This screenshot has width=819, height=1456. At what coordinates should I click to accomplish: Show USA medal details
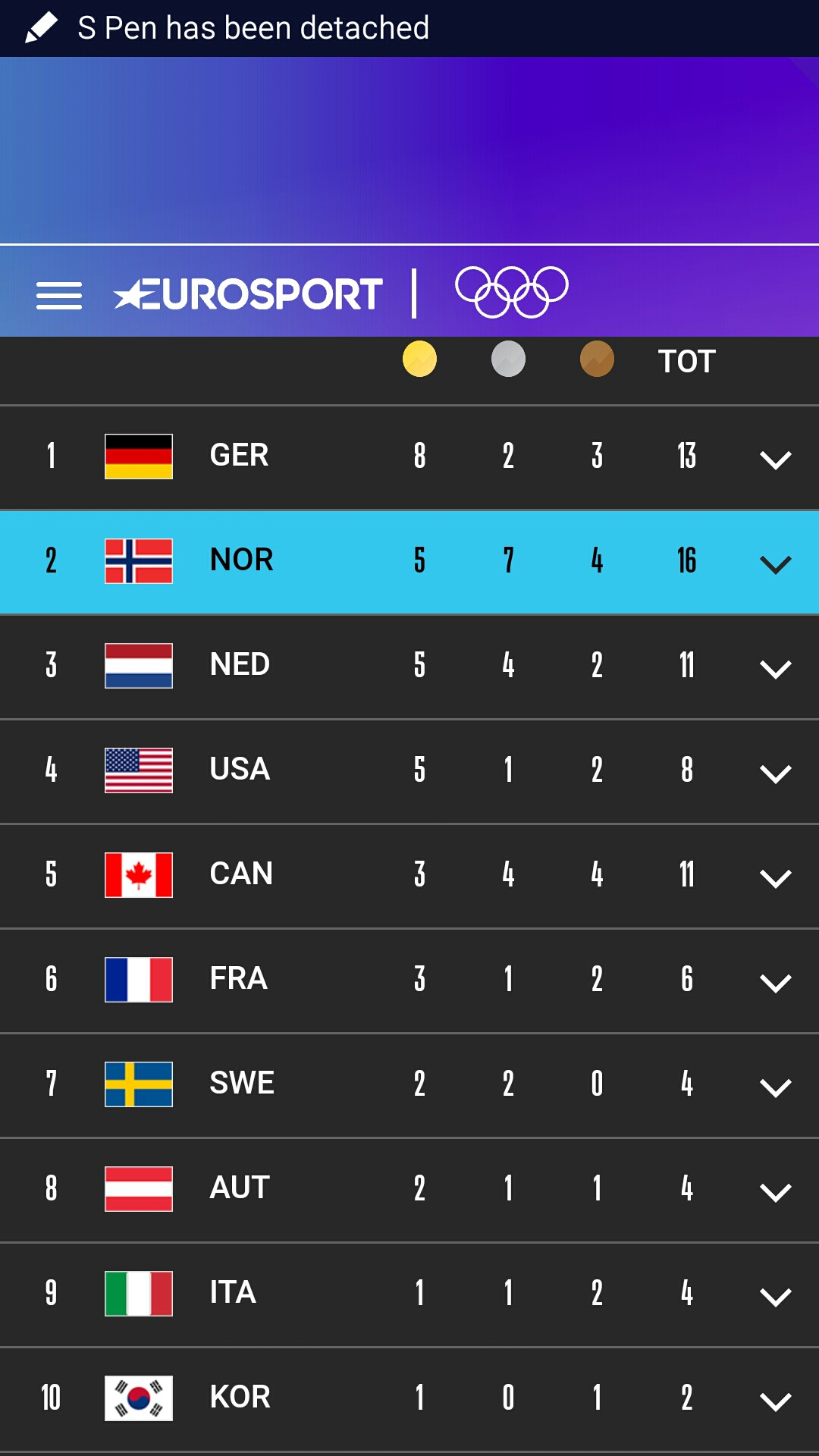[x=775, y=773]
